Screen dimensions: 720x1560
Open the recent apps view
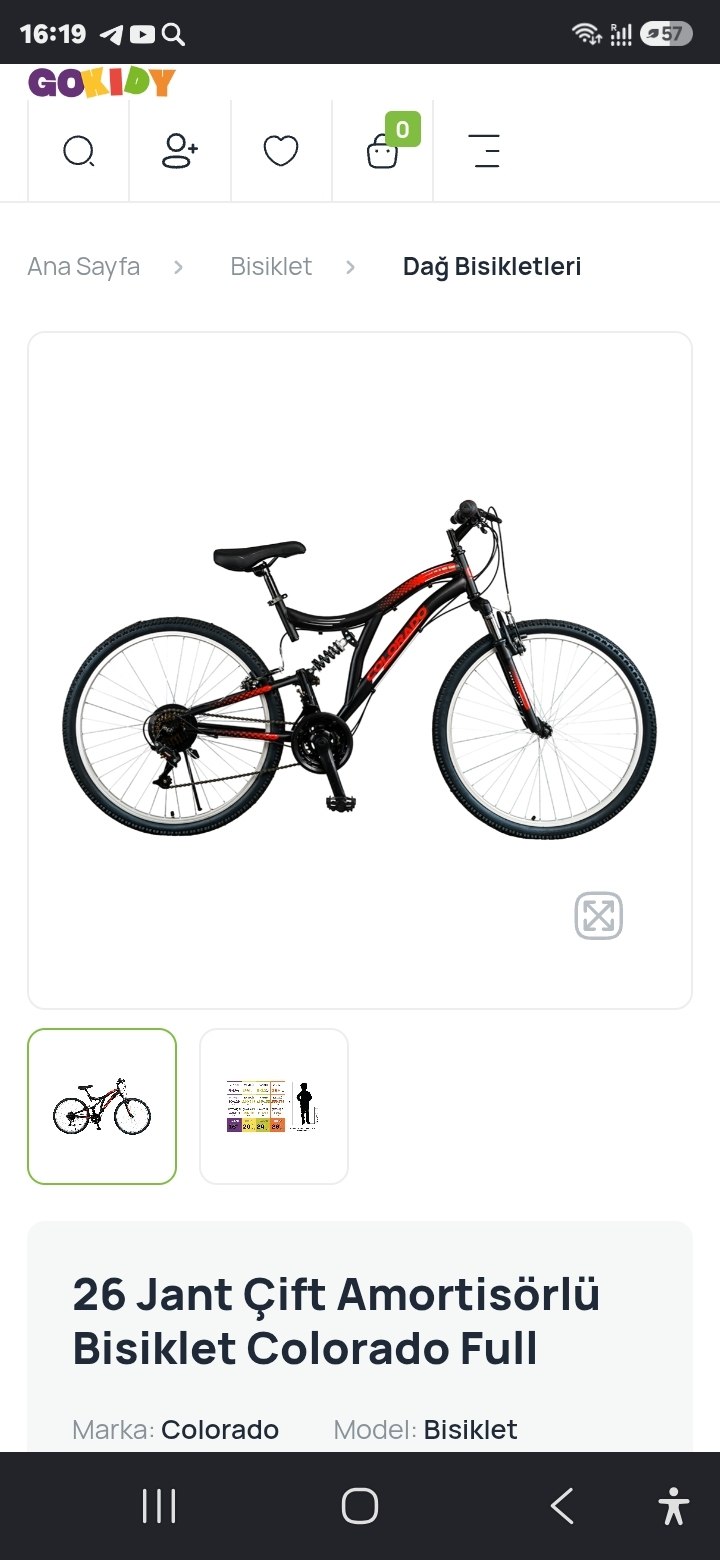pos(159,1506)
